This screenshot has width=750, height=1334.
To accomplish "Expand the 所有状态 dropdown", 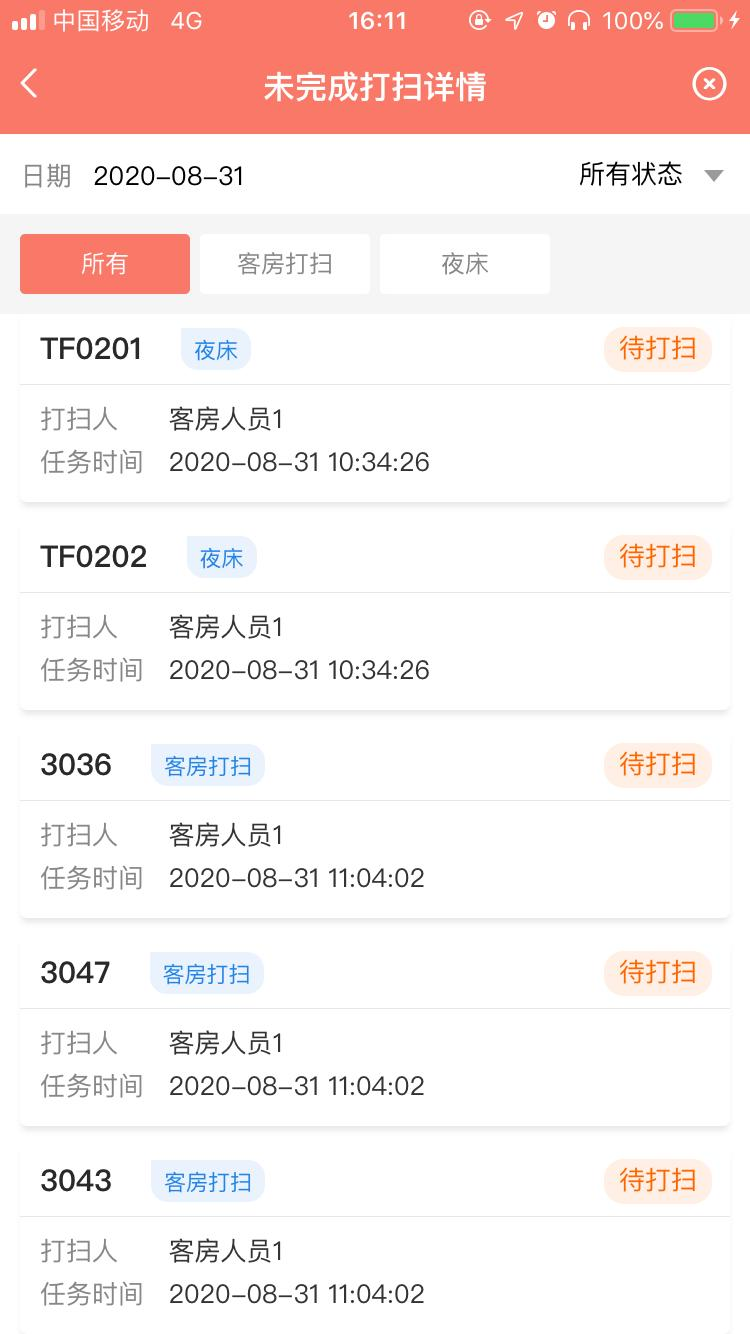I will point(651,175).
